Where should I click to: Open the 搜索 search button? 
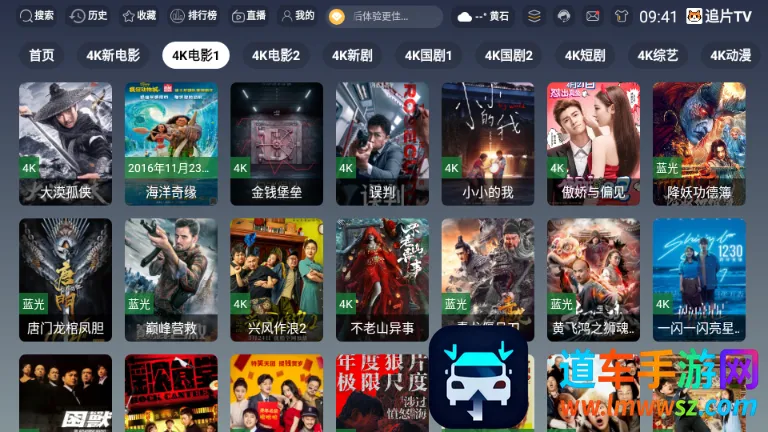click(36, 16)
